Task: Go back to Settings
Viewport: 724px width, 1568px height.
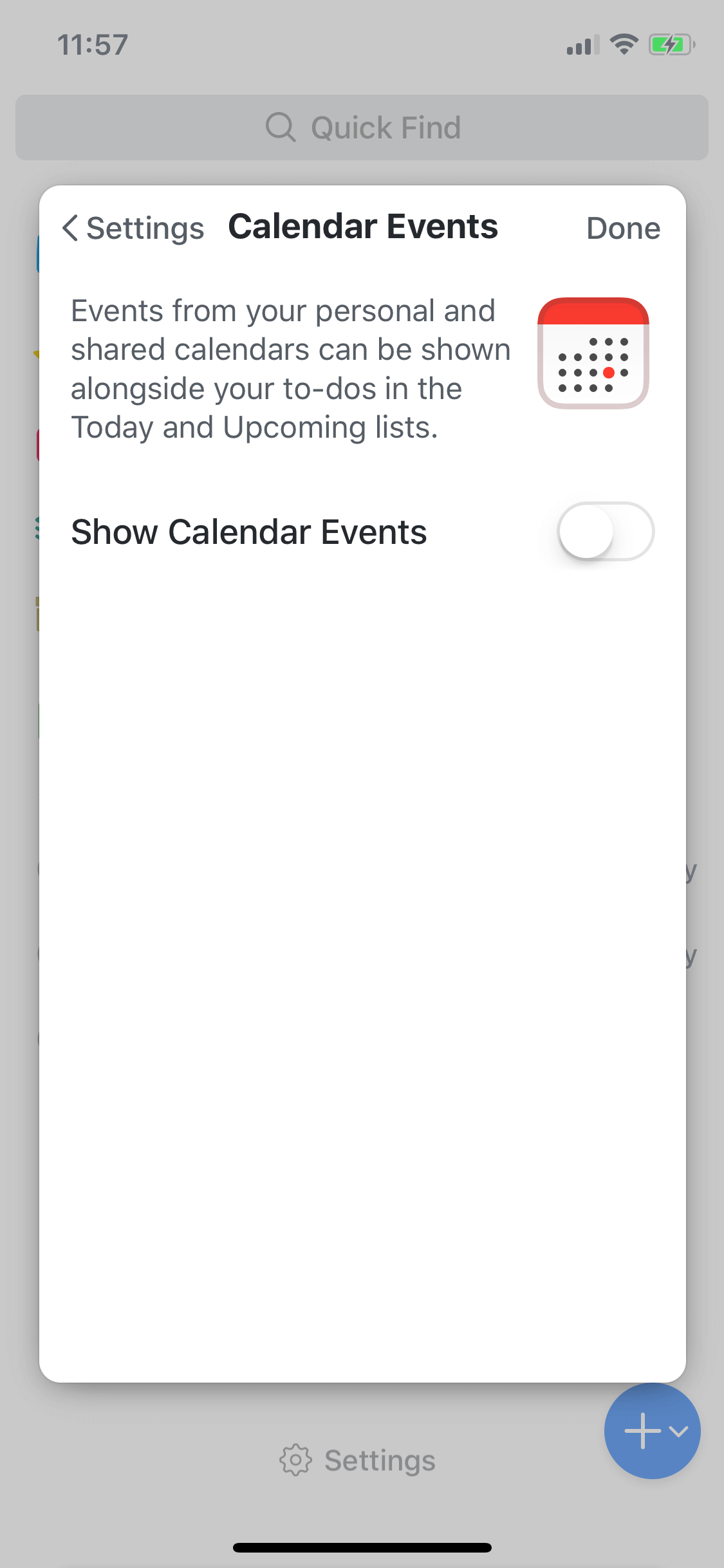Action: pos(133,228)
